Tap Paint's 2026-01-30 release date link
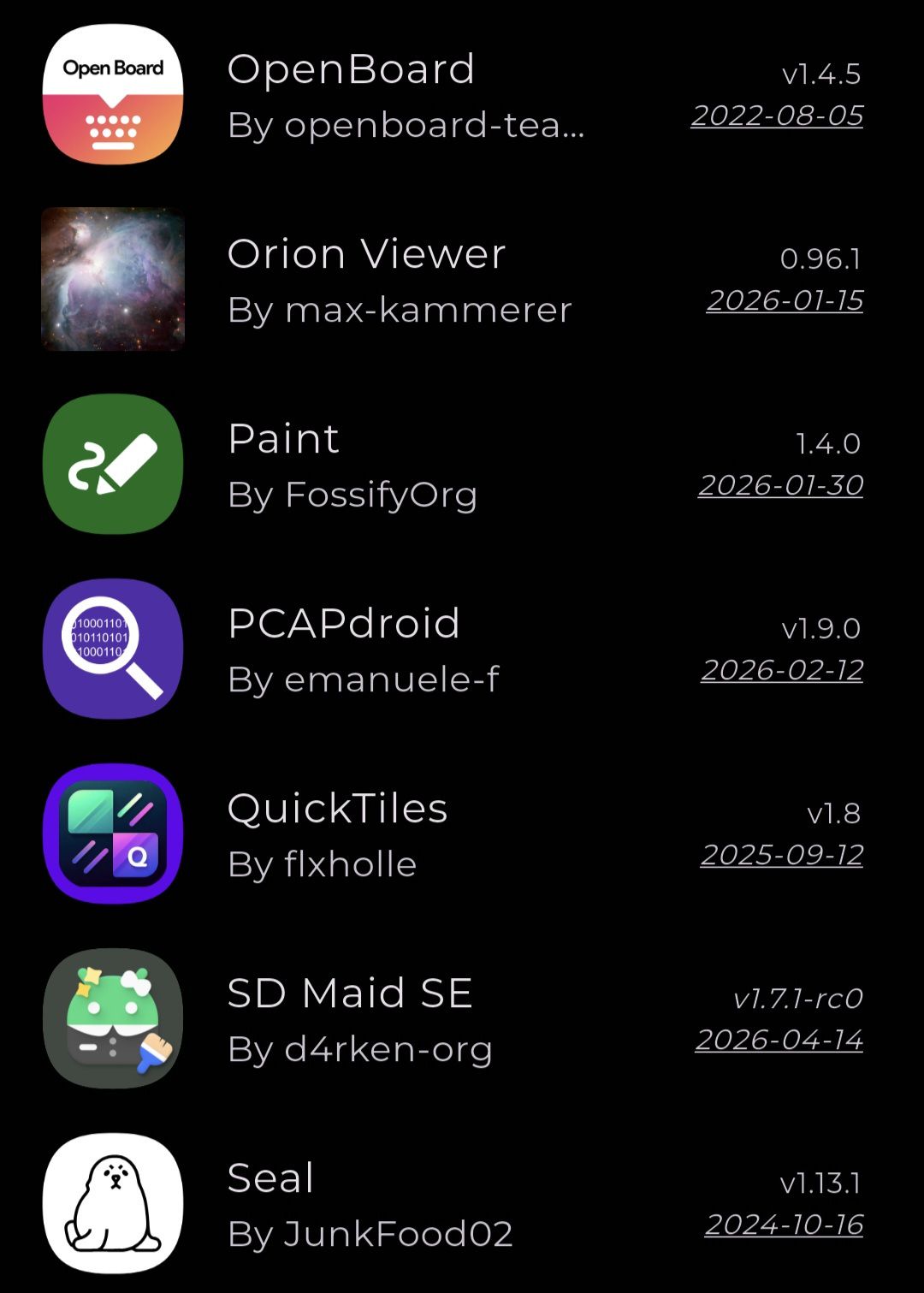 (780, 485)
